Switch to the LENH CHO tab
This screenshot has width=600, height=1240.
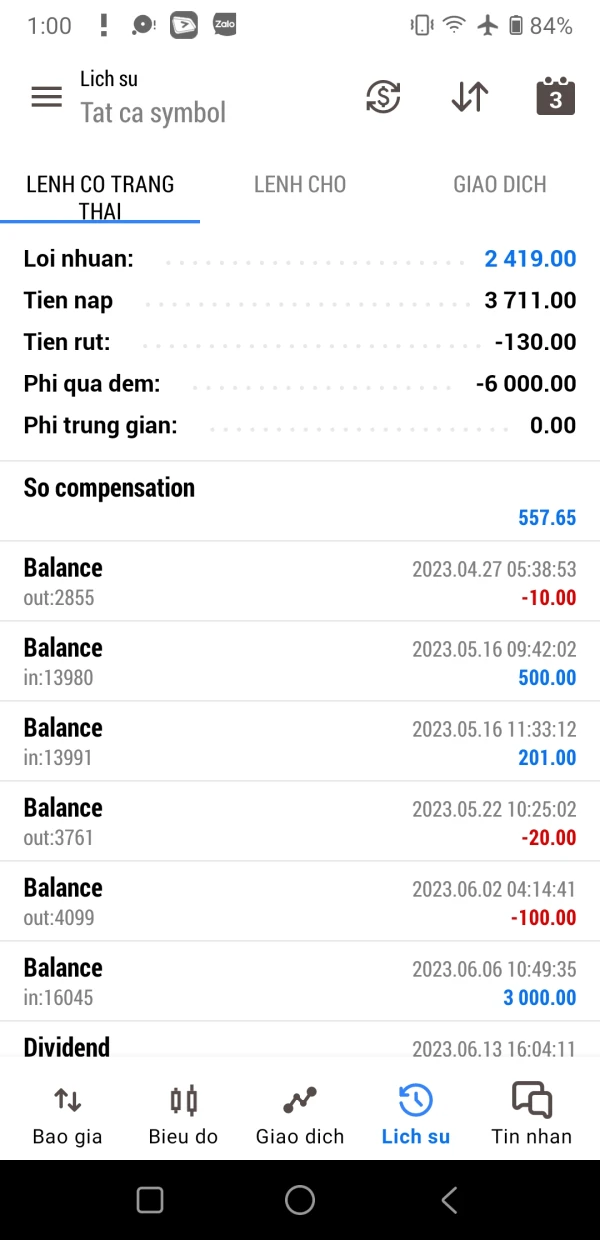(300, 185)
